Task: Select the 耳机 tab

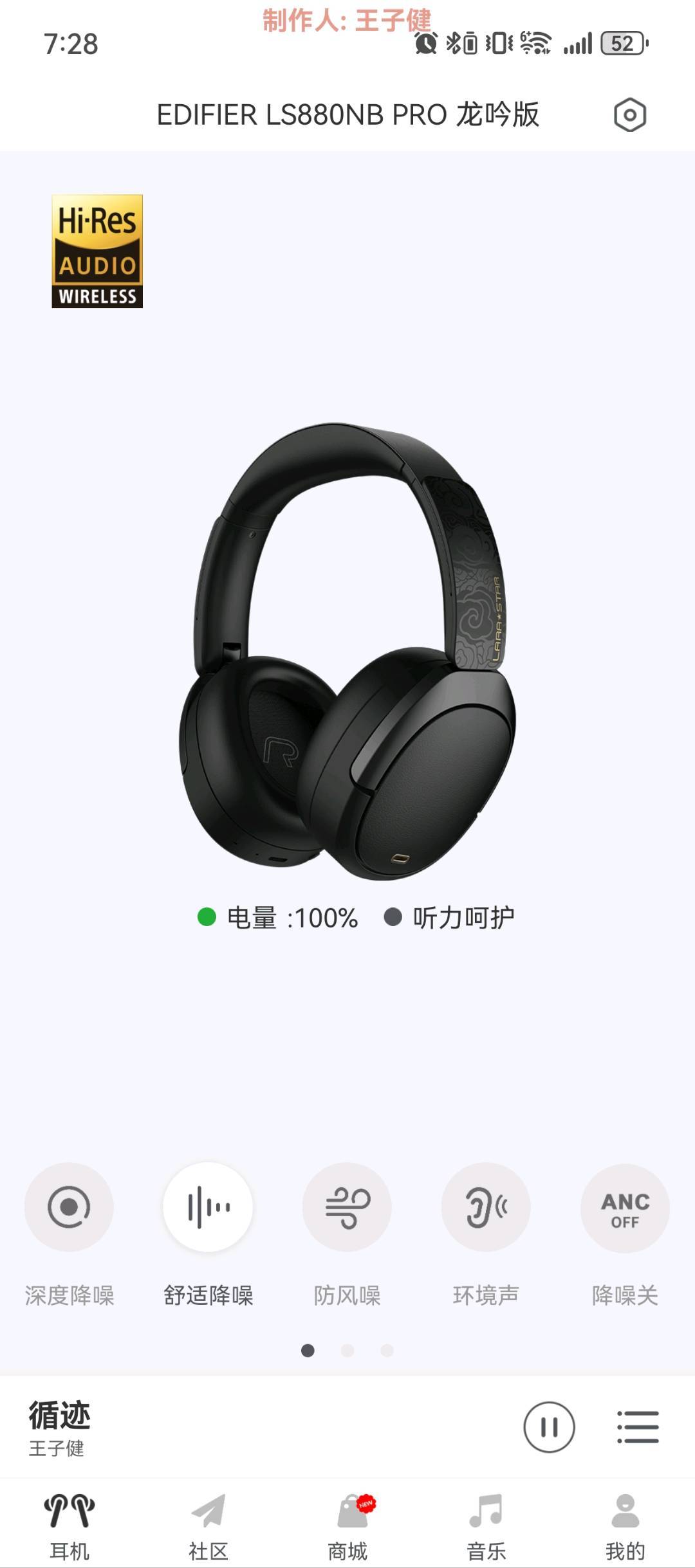Action: tap(69, 1526)
